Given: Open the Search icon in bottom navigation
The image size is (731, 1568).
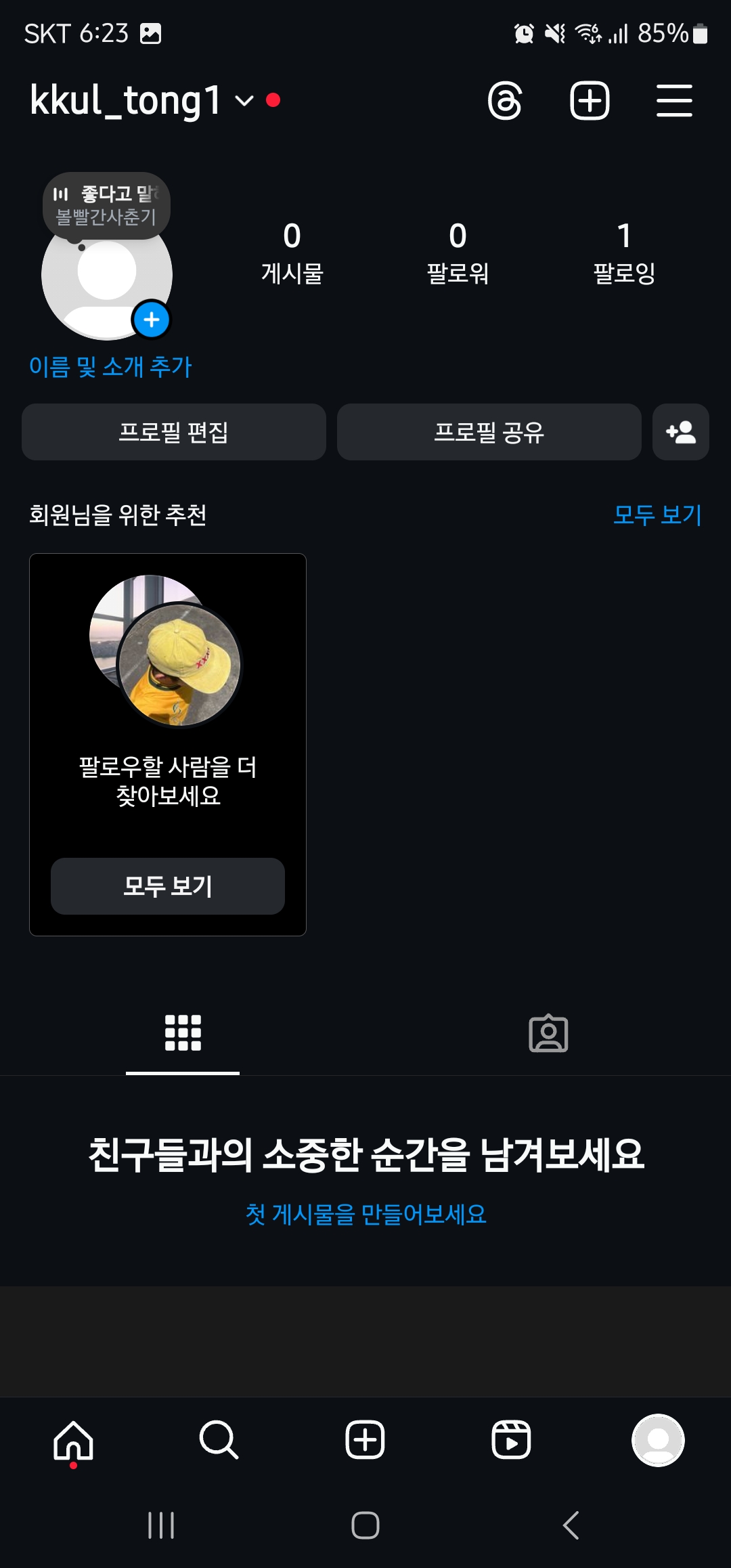Looking at the screenshot, I should click(x=219, y=1441).
